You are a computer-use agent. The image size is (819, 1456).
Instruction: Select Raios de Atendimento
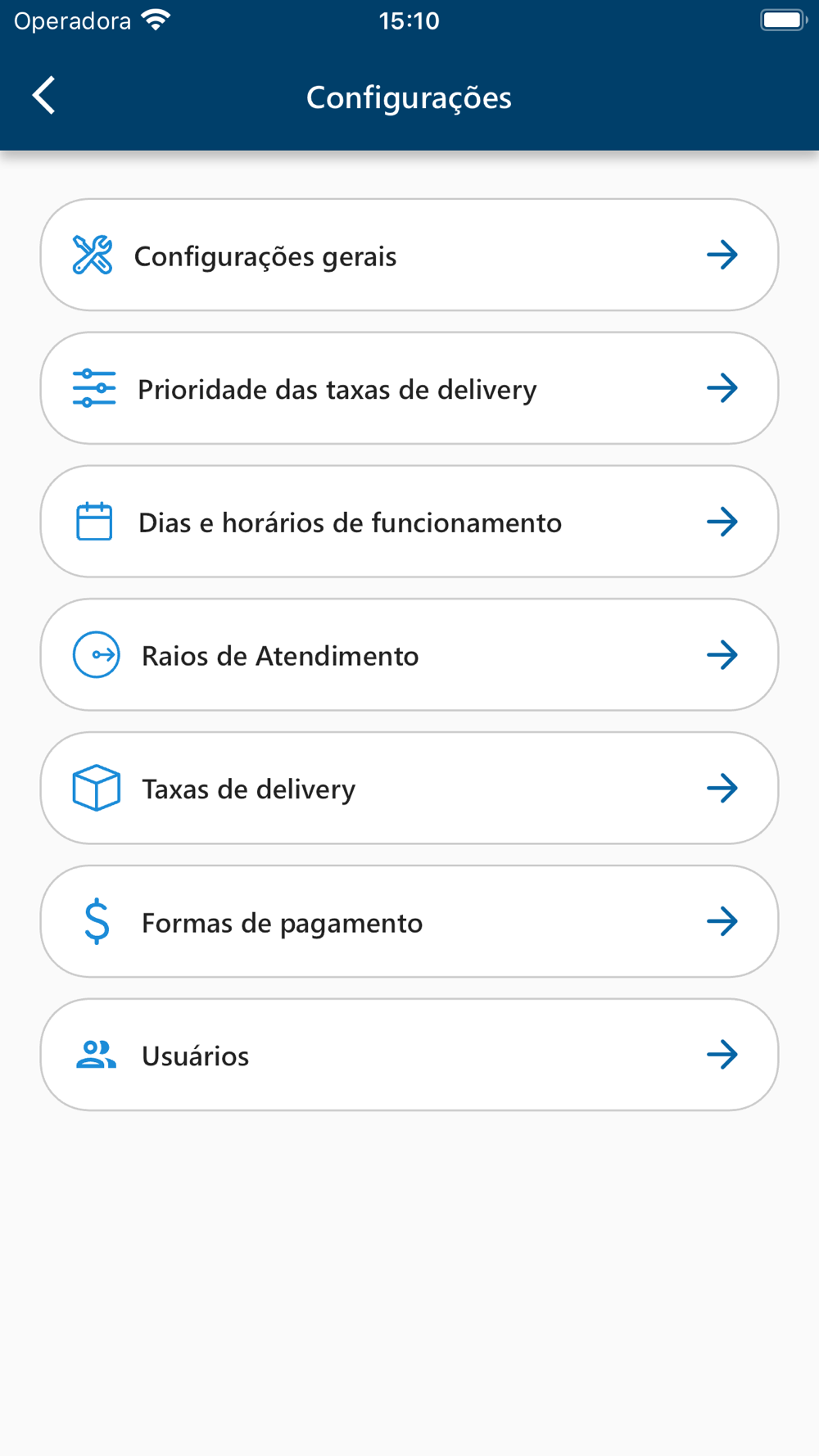click(x=409, y=655)
